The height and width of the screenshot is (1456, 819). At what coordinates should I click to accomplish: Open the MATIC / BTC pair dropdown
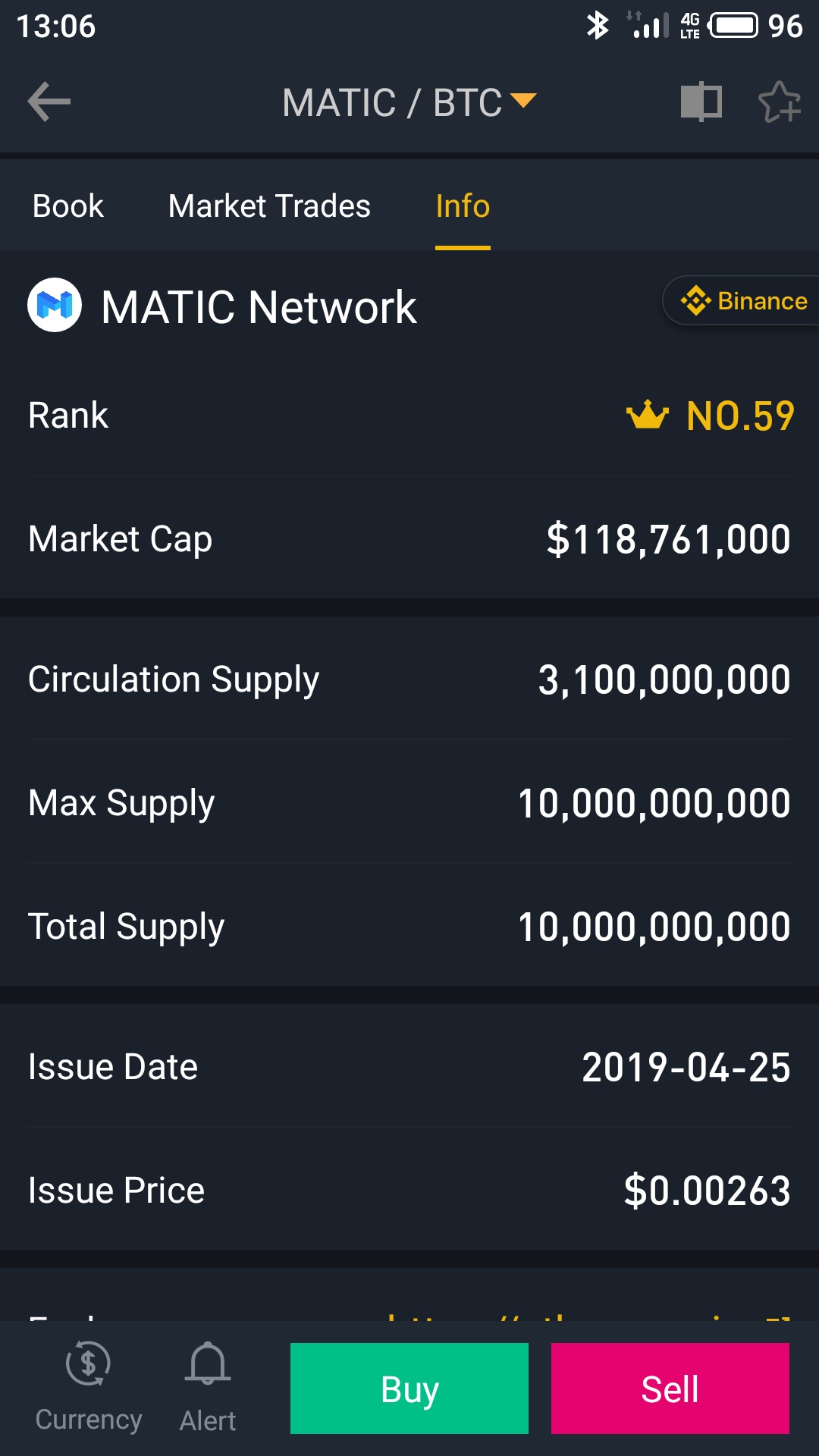(409, 102)
